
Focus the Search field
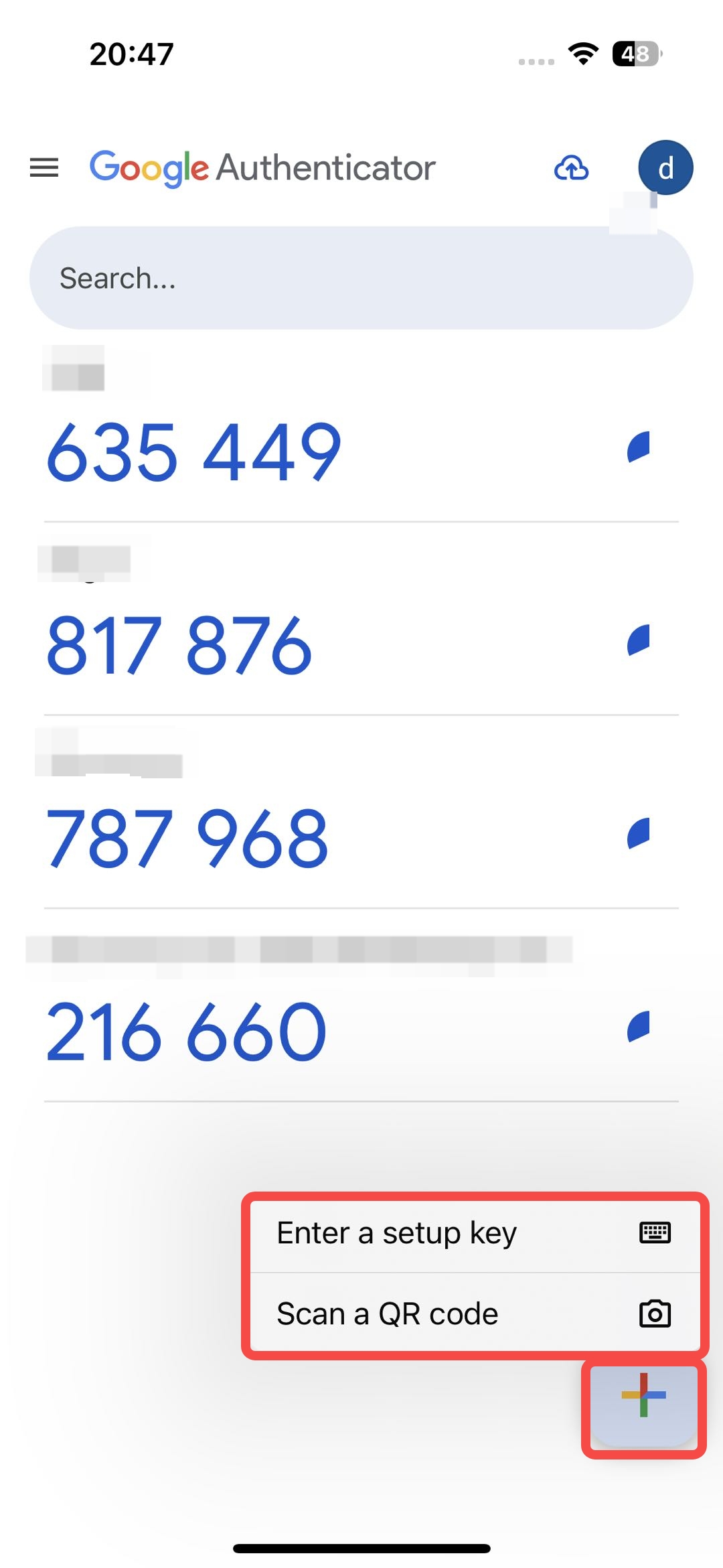361,278
